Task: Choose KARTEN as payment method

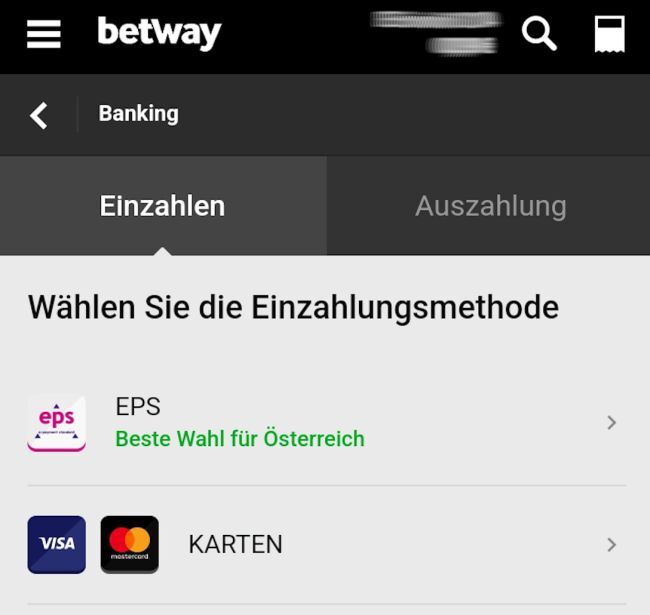Action: coord(325,545)
